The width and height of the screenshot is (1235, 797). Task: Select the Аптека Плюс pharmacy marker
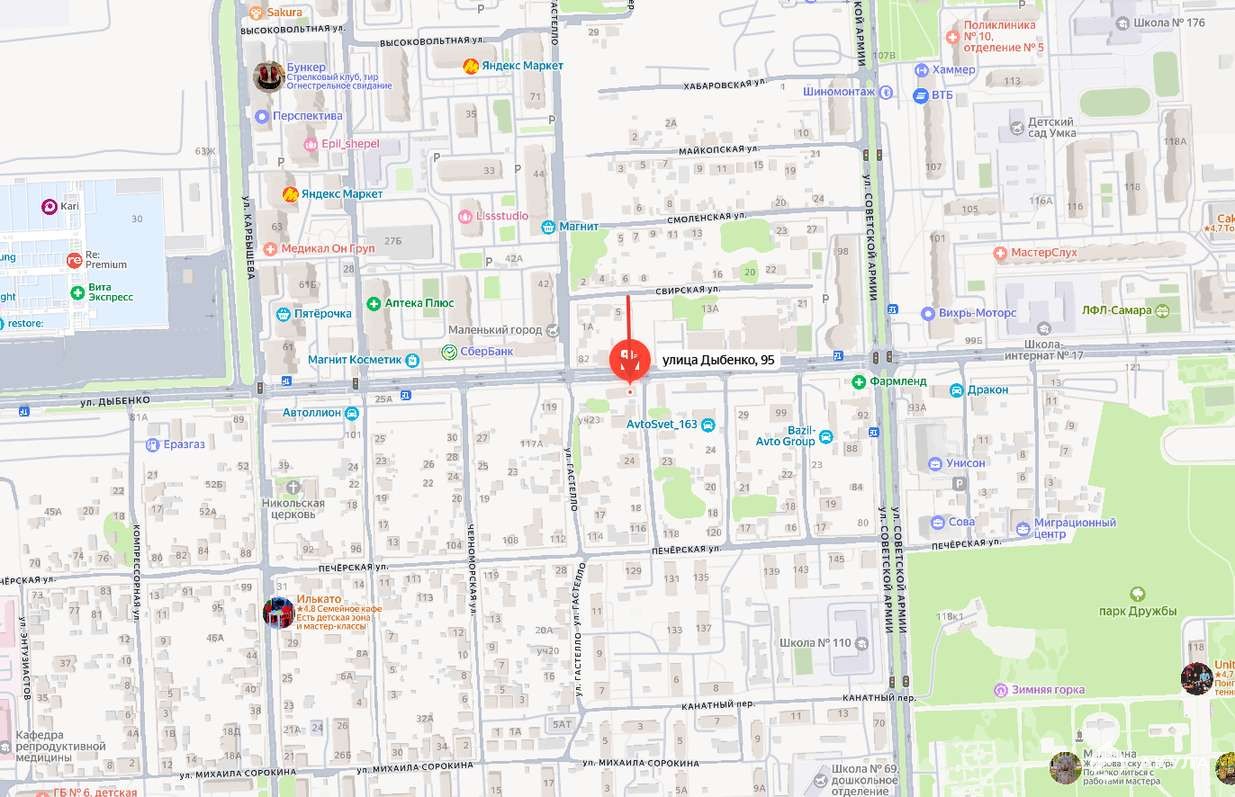[x=373, y=303]
